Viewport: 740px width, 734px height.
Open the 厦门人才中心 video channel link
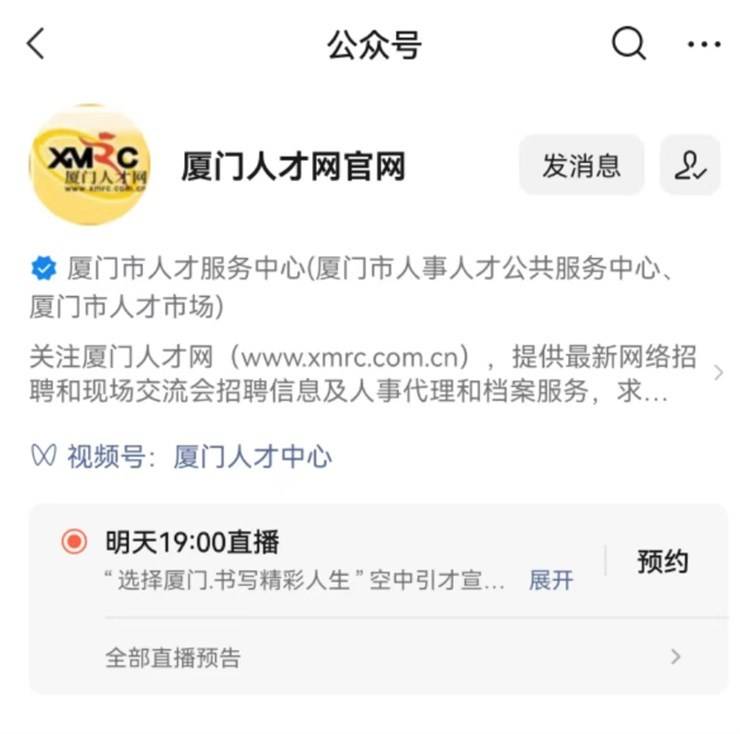pyautogui.click(x=252, y=457)
